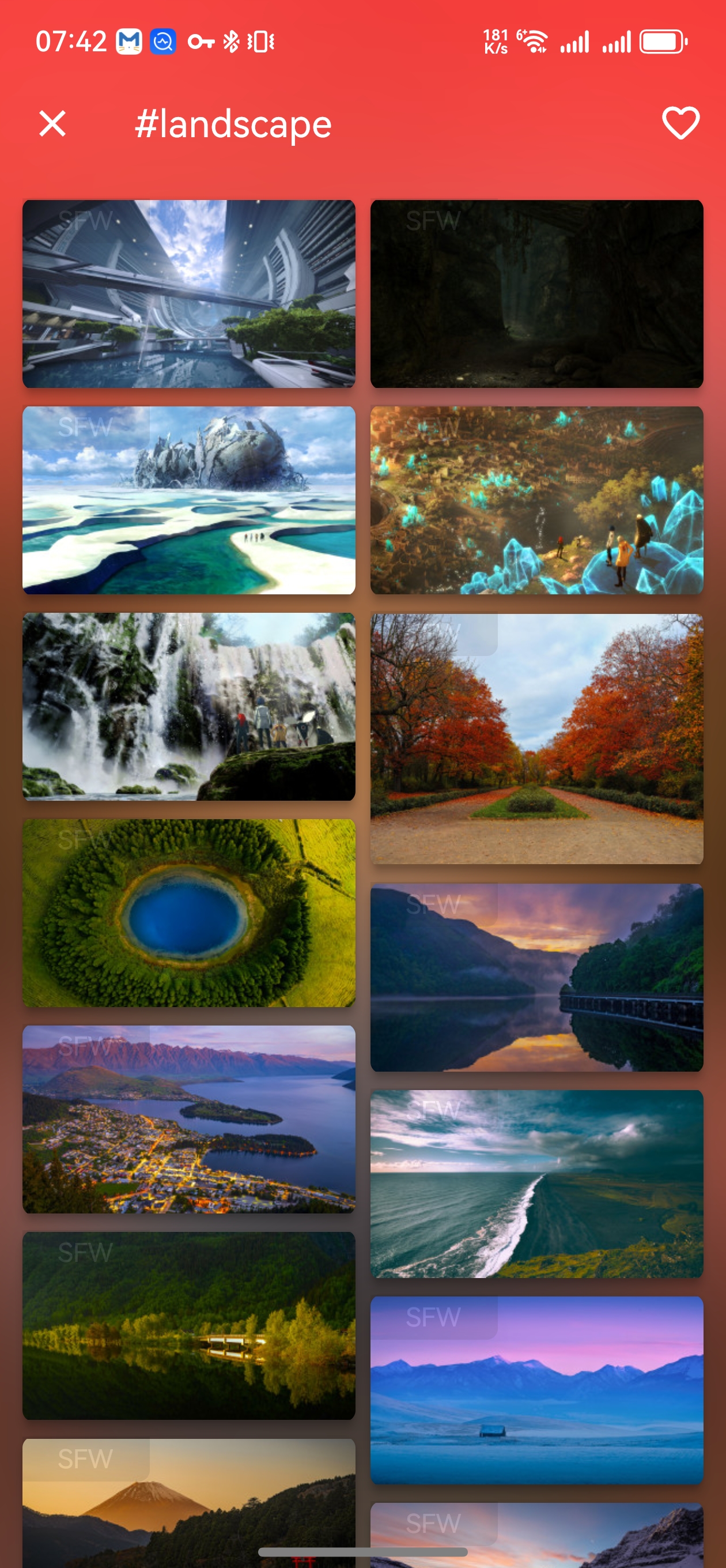The width and height of the screenshot is (726, 1568).
Task: Open the black sand beach coastline wallpaper
Action: [x=536, y=1183]
